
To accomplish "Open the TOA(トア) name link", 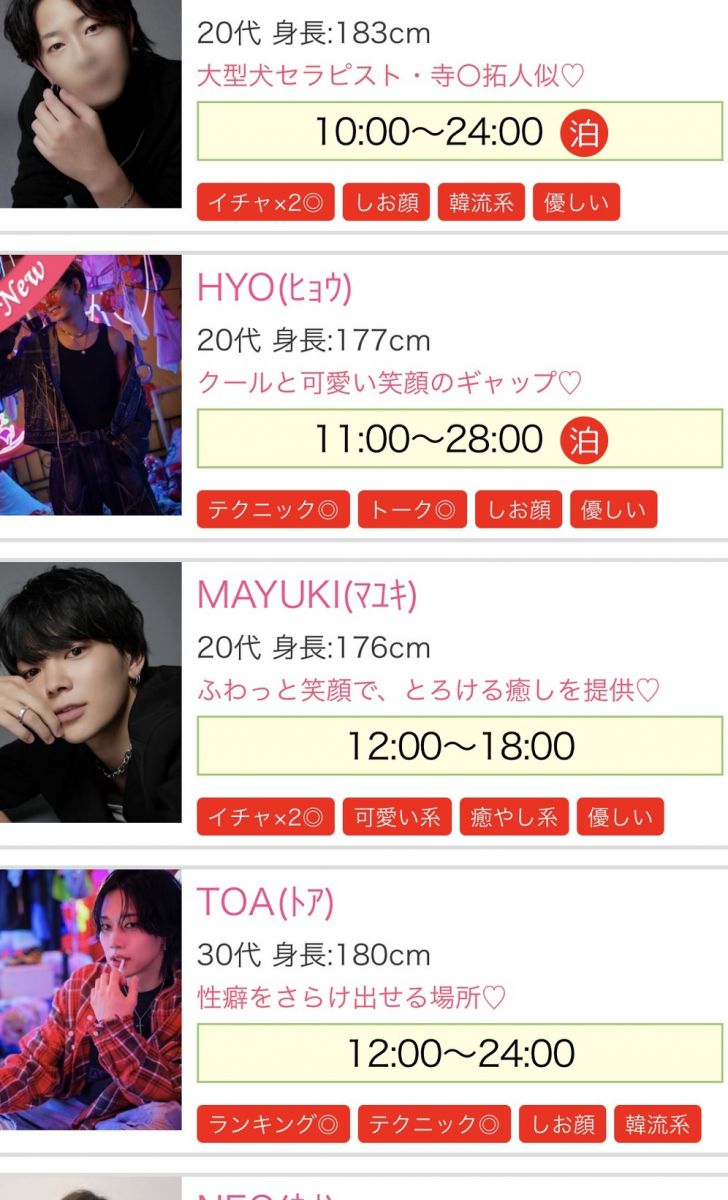I will 265,901.
